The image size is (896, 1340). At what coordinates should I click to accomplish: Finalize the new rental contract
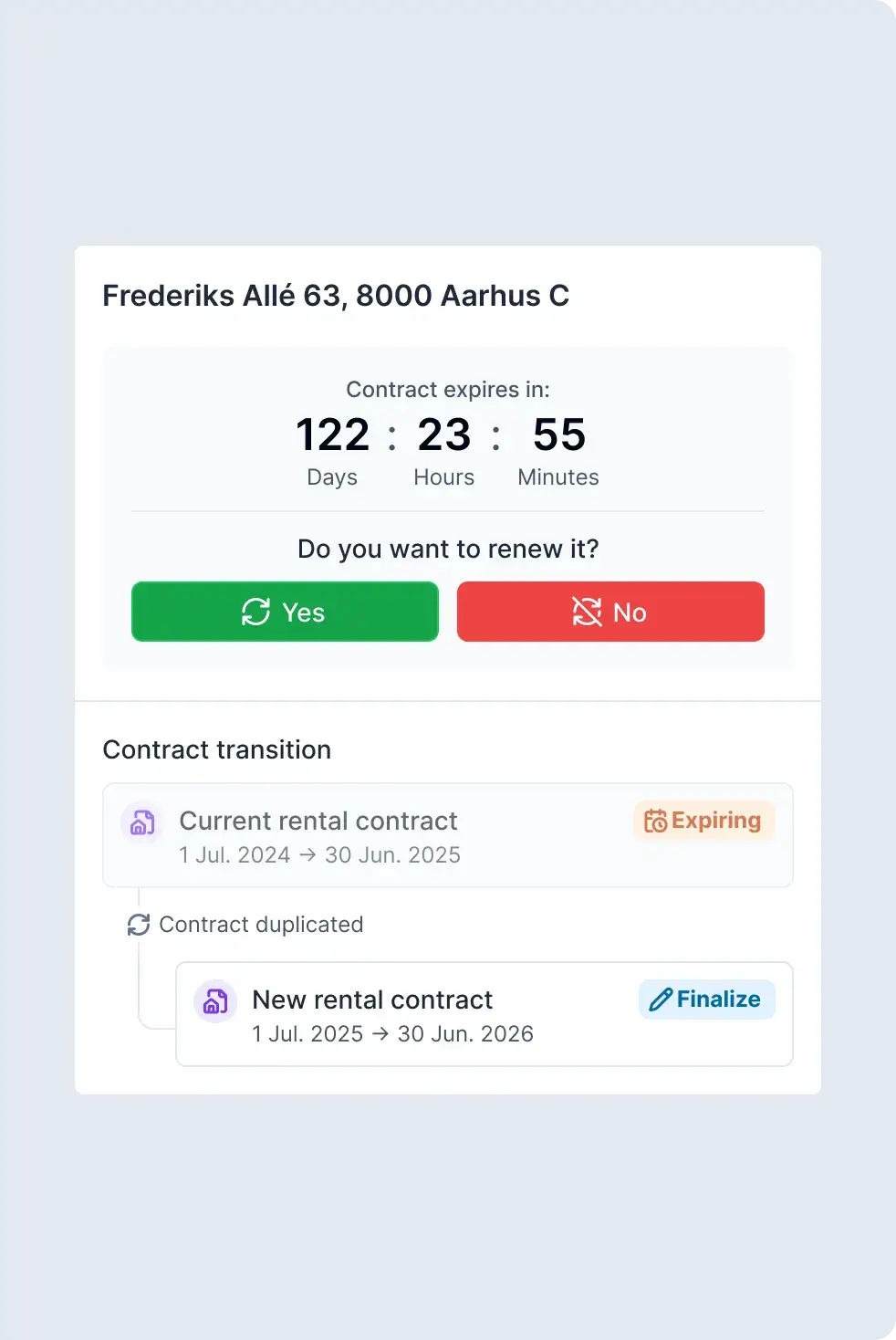[706, 1000]
